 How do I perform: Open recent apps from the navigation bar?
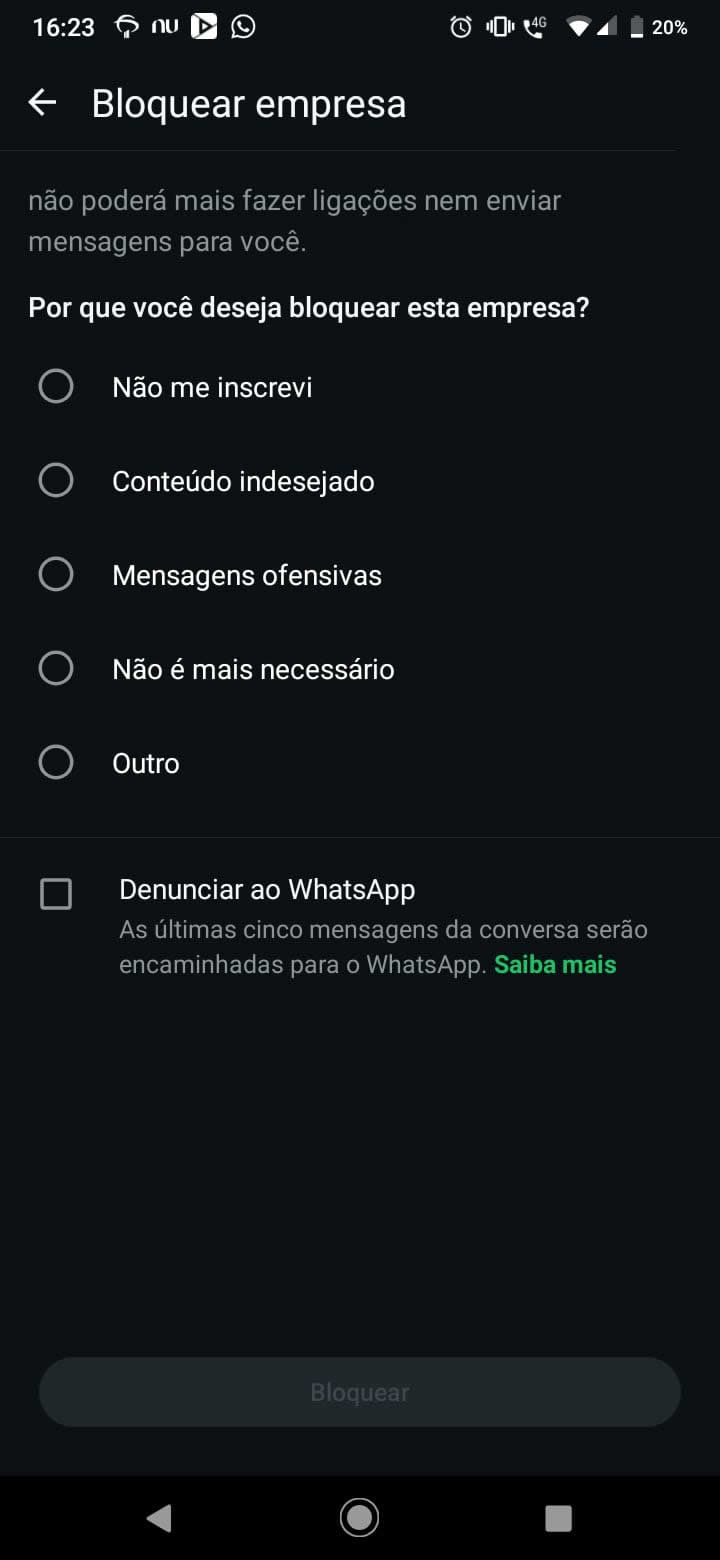click(558, 1518)
